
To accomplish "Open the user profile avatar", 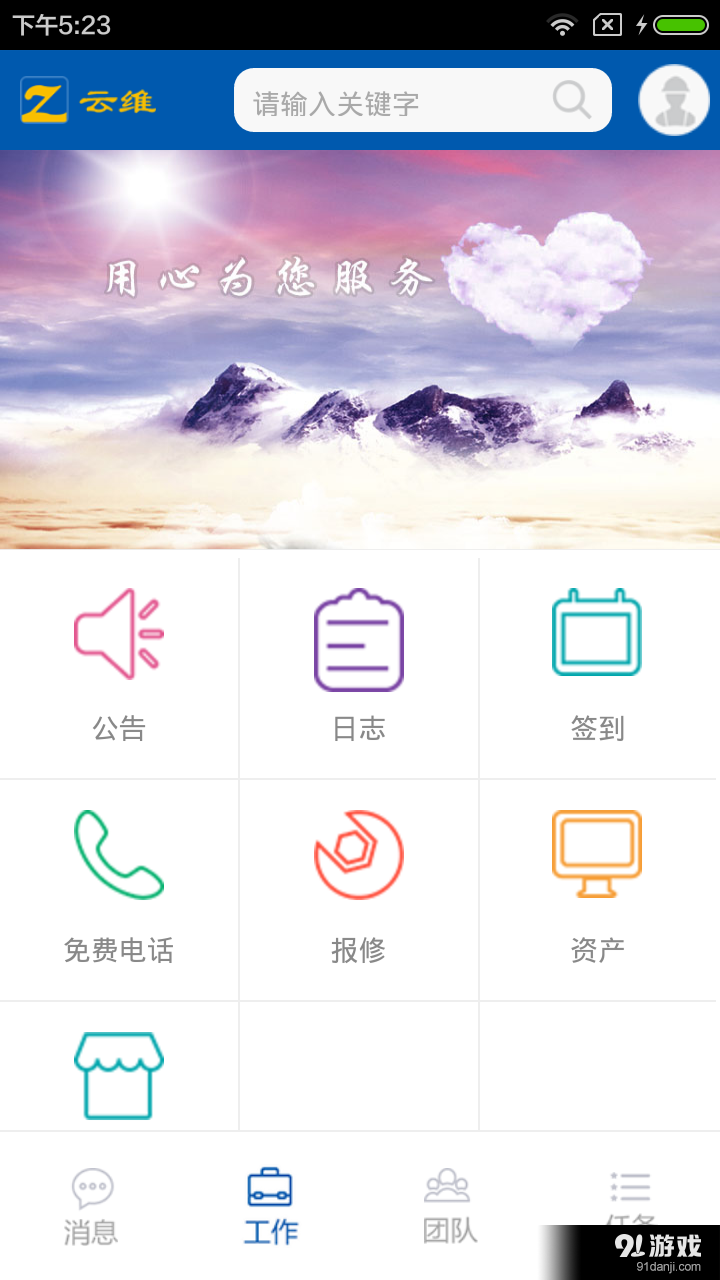I will point(674,101).
